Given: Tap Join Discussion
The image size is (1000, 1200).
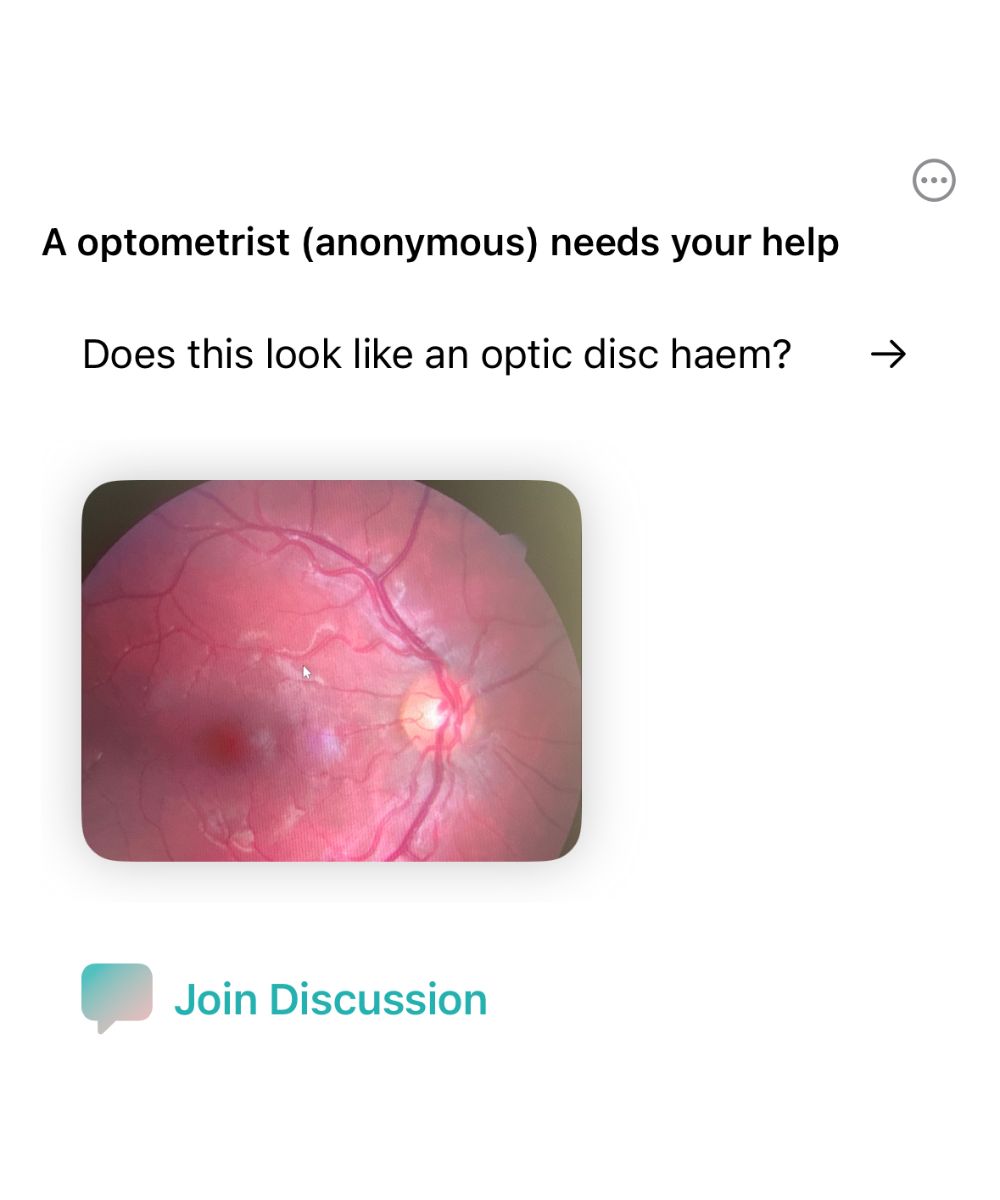Looking at the screenshot, I should coord(330,999).
